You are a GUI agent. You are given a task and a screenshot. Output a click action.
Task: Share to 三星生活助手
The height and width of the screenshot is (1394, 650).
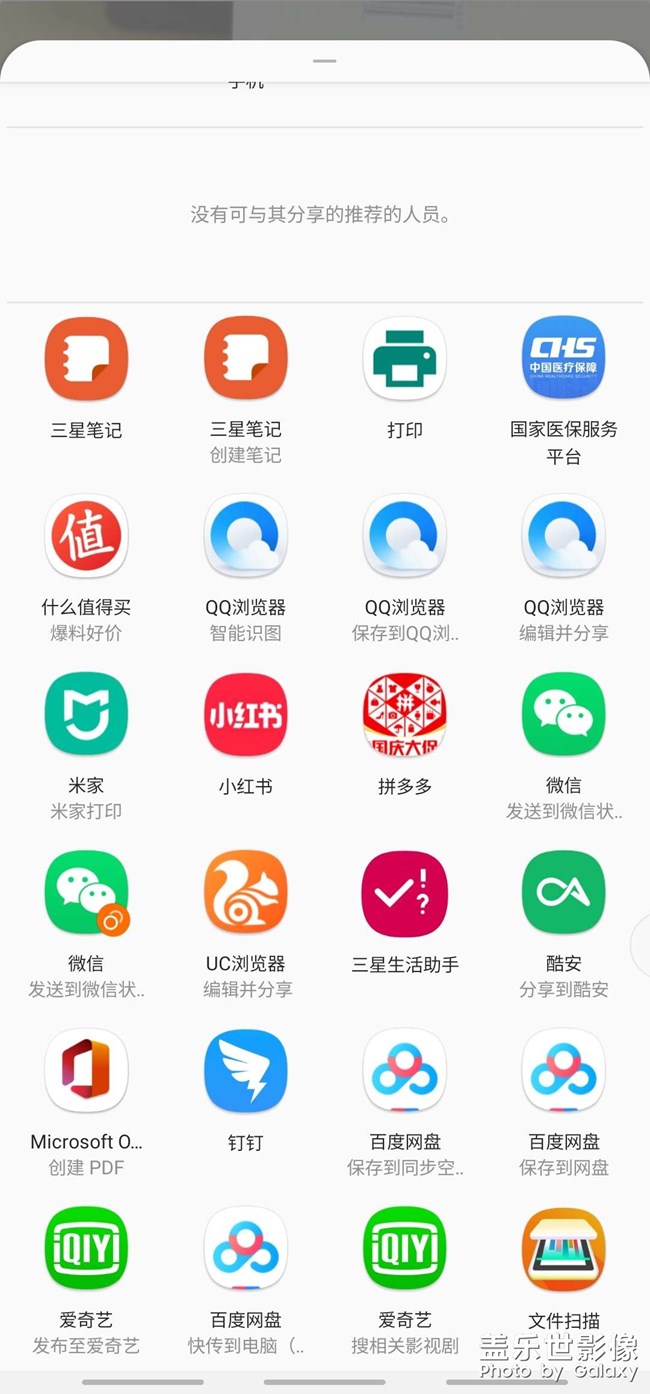click(404, 893)
